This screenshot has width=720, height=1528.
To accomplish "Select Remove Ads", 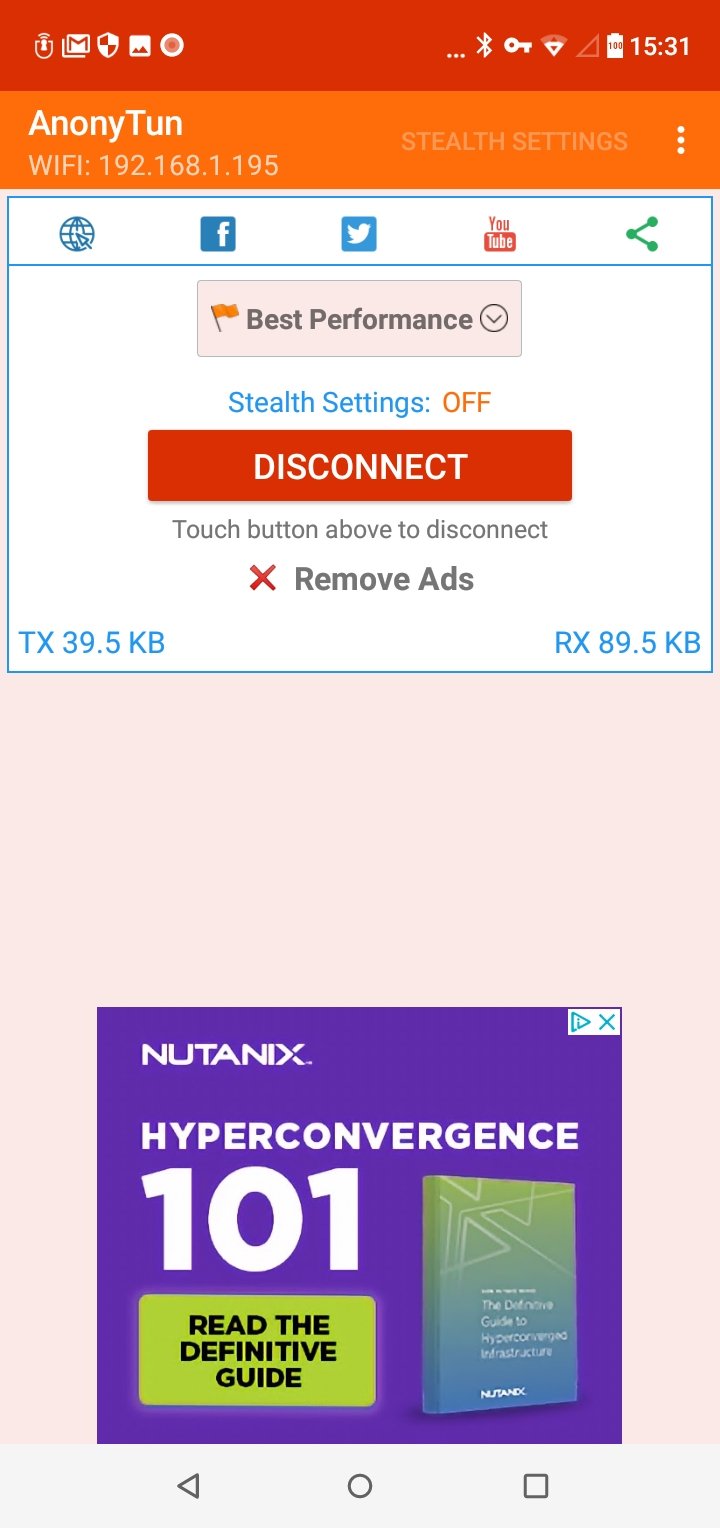I will pyautogui.click(x=361, y=579).
